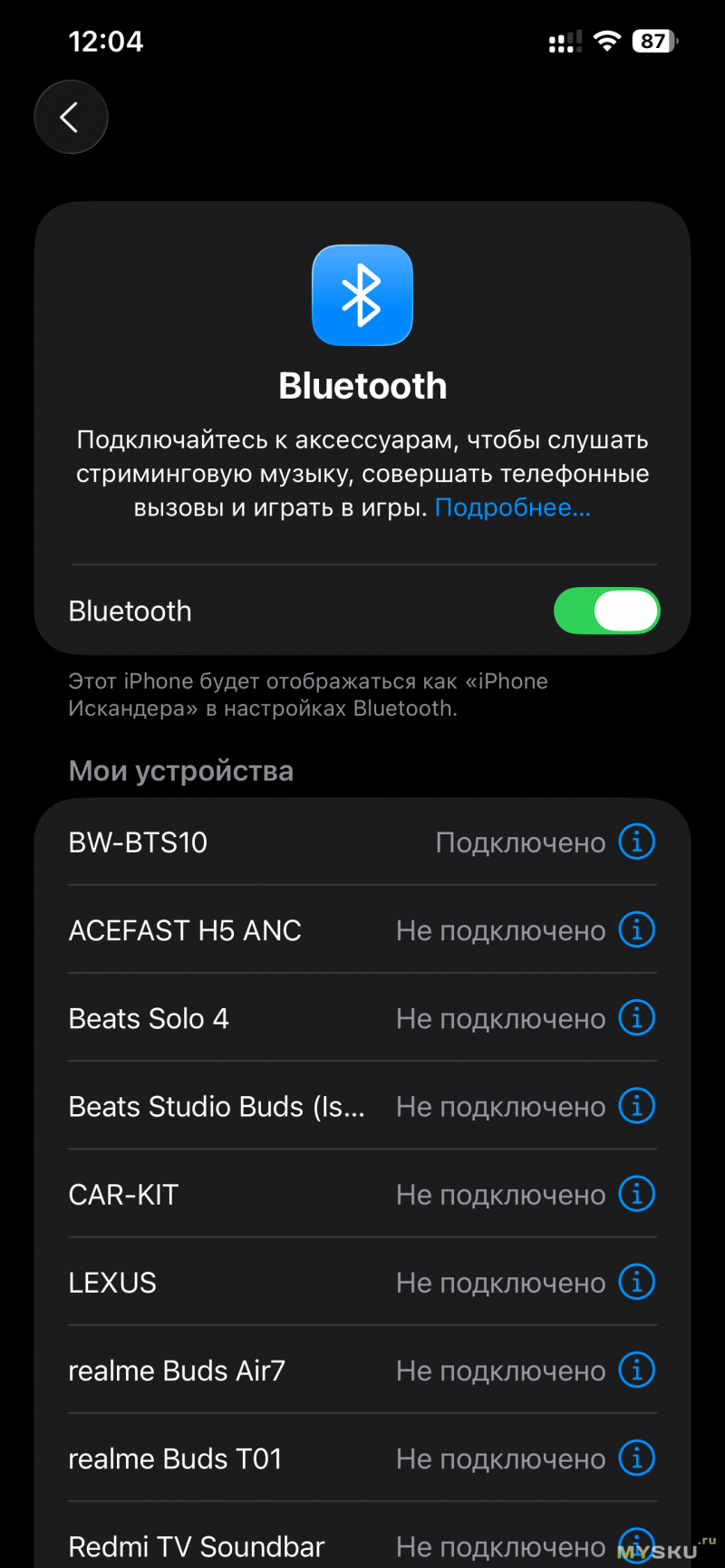
Task: Go back to the previous settings screen
Action: tap(71, 117)
